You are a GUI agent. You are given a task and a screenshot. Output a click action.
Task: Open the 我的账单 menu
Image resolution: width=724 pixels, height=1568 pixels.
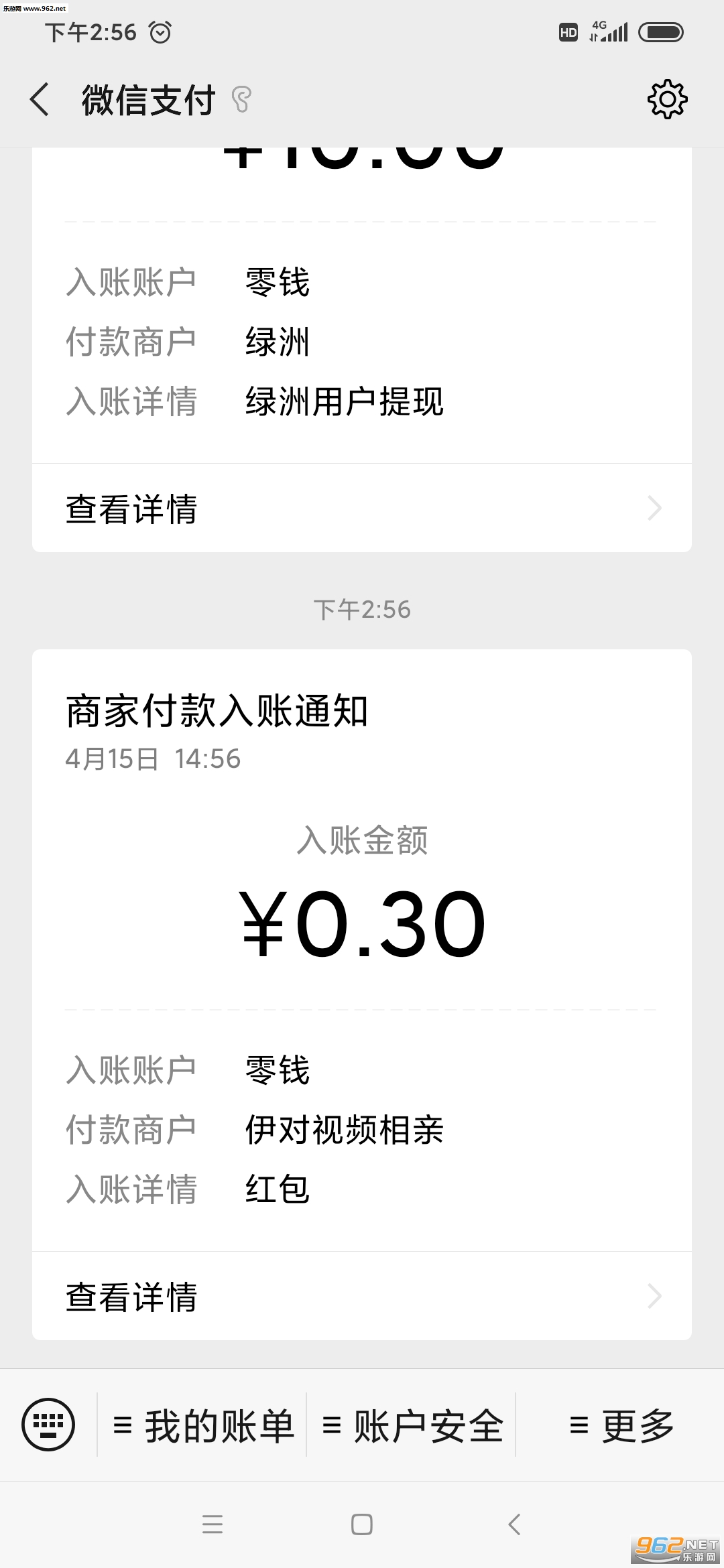pyautogui.click(x=203, y=1425)
